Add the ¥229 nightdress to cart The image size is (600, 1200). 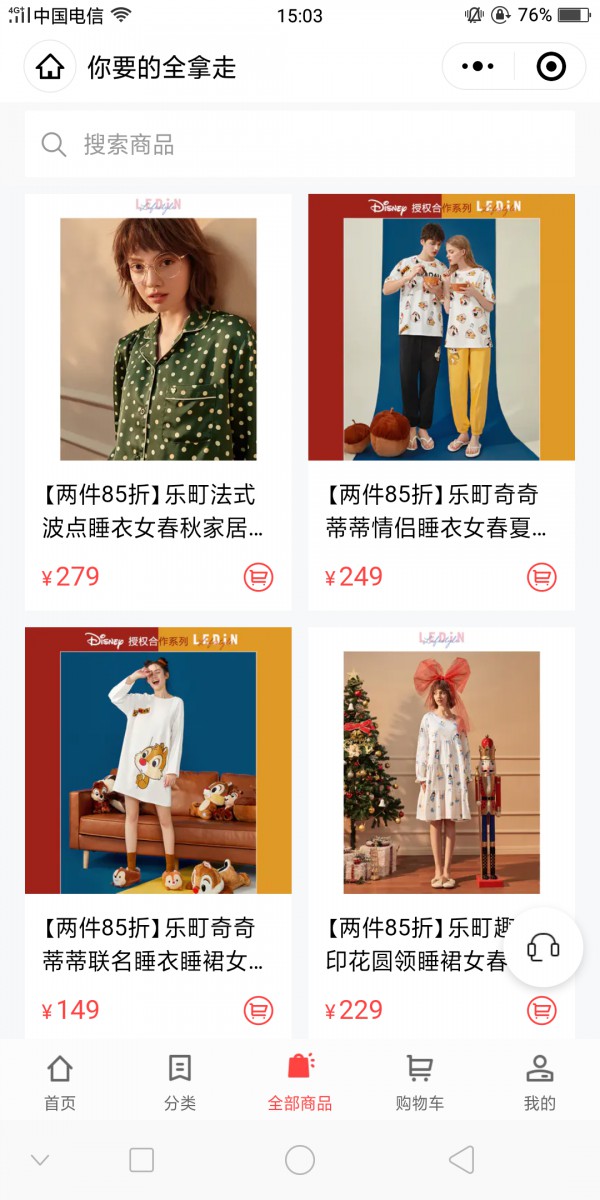(x=542, y=1010)
